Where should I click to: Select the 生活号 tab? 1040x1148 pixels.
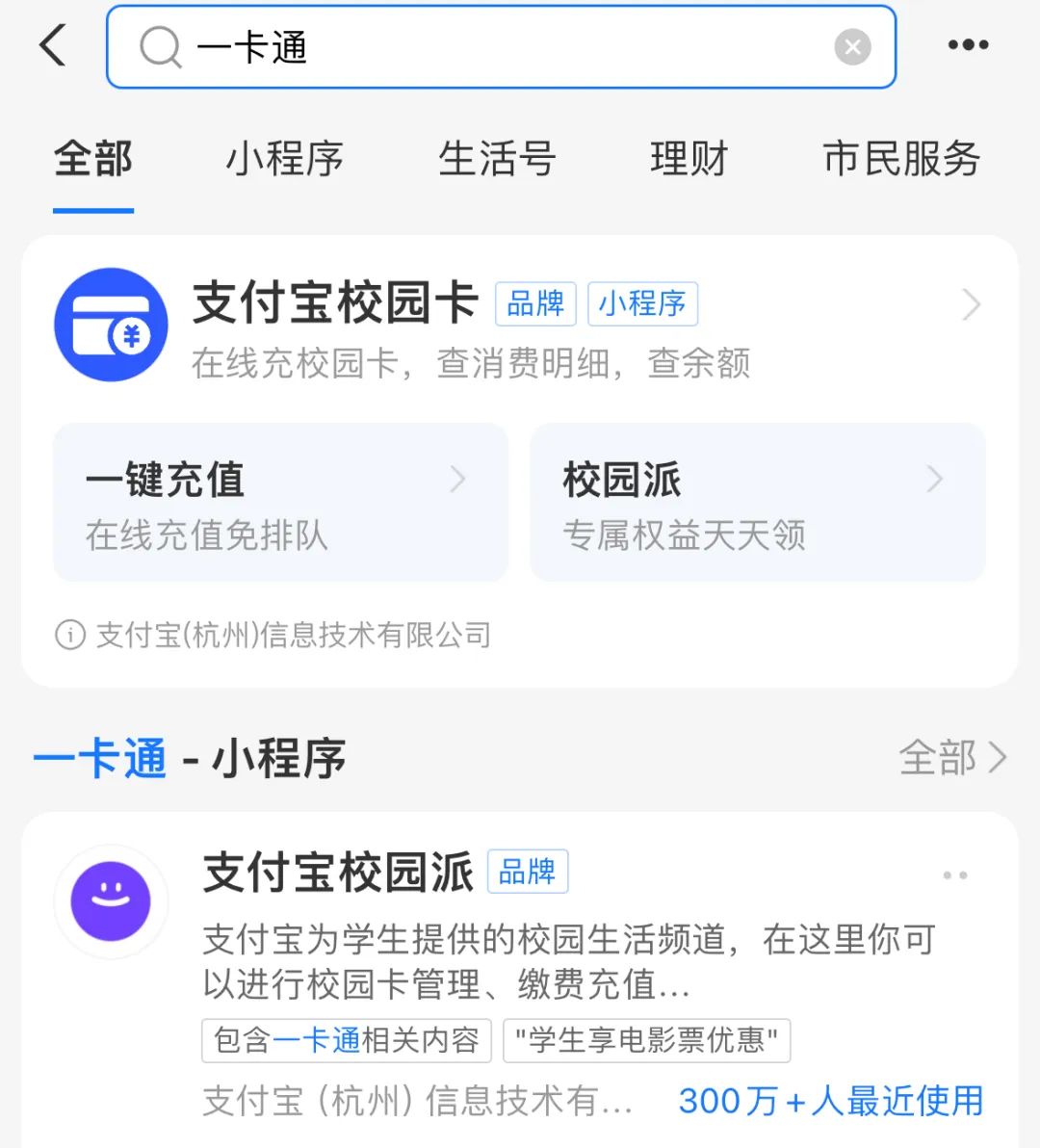[x=497, y=159]
